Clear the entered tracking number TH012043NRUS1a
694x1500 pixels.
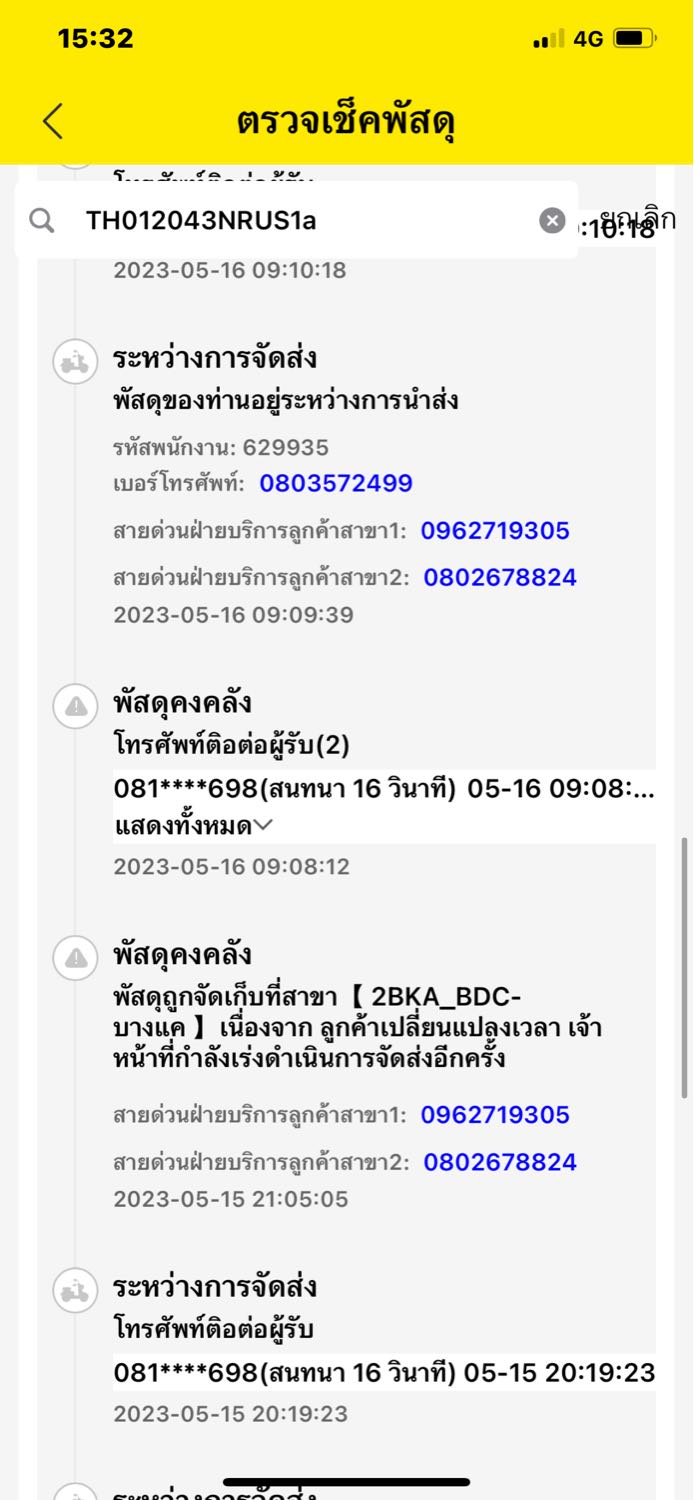click(x=552, y=220)
